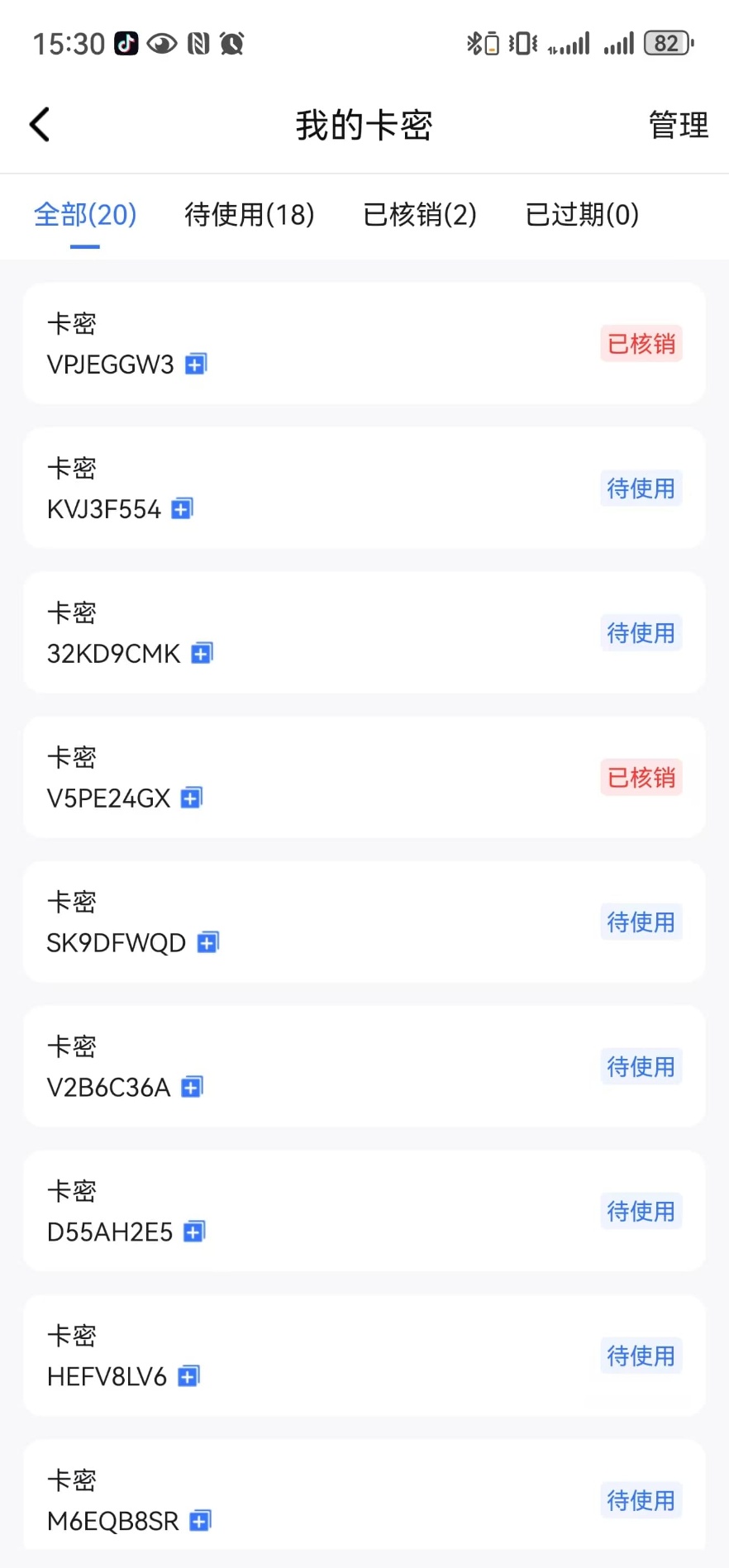Image resolution: width=729 pixels, height=1568 pixels.
Task: Copy code V2B6C36A using its copy icon
Action: tap(191, 1087)
